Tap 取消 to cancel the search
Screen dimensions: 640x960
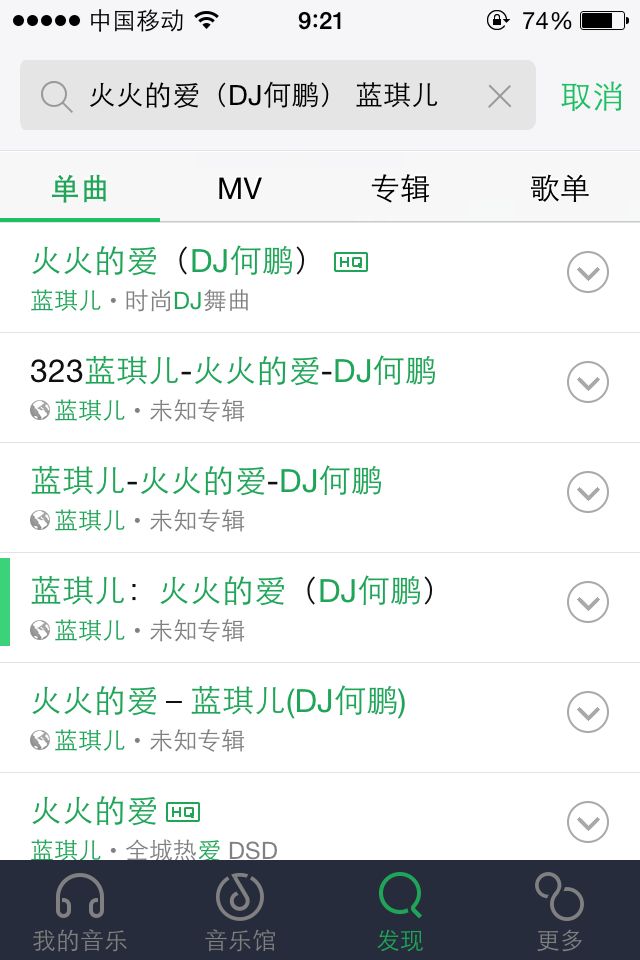pyautogui.click(x=591, y=96)
